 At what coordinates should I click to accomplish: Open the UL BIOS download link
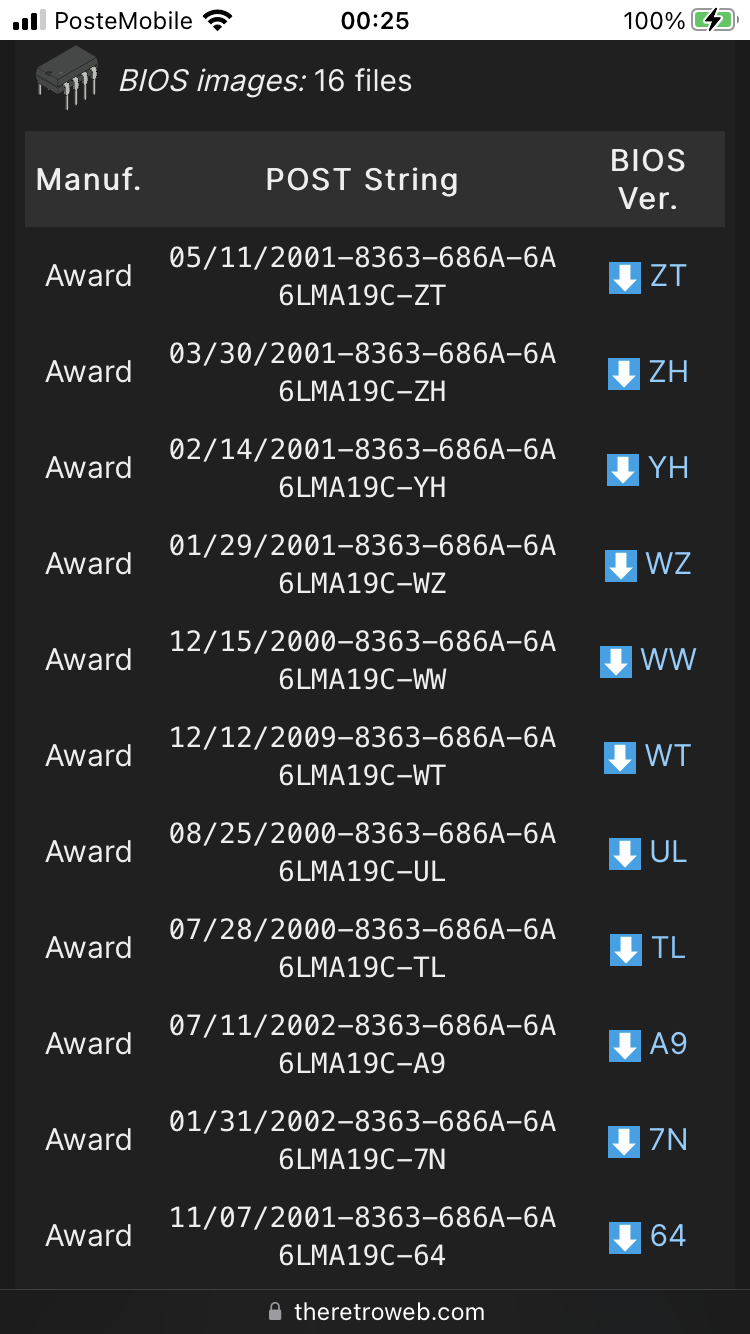(x=648, y=852)
